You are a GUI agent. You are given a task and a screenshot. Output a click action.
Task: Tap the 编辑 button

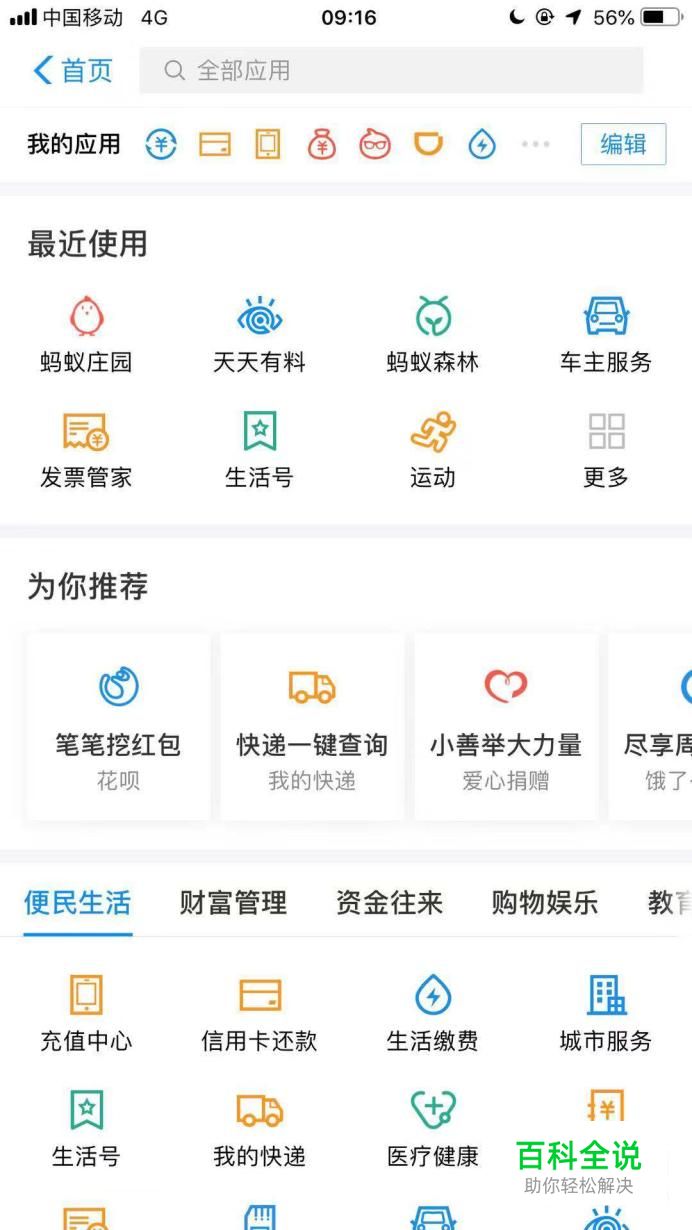(x=623, y=145)
